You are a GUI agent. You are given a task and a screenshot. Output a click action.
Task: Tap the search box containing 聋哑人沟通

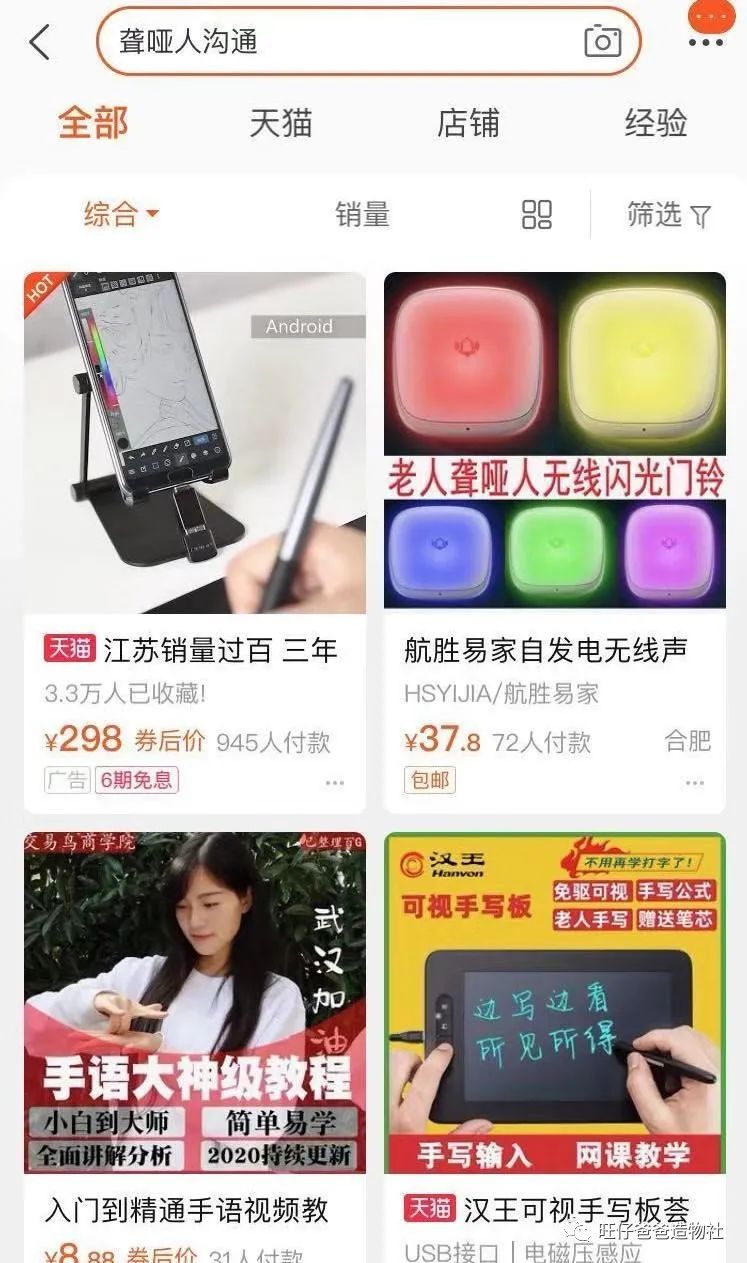point(340,42)
